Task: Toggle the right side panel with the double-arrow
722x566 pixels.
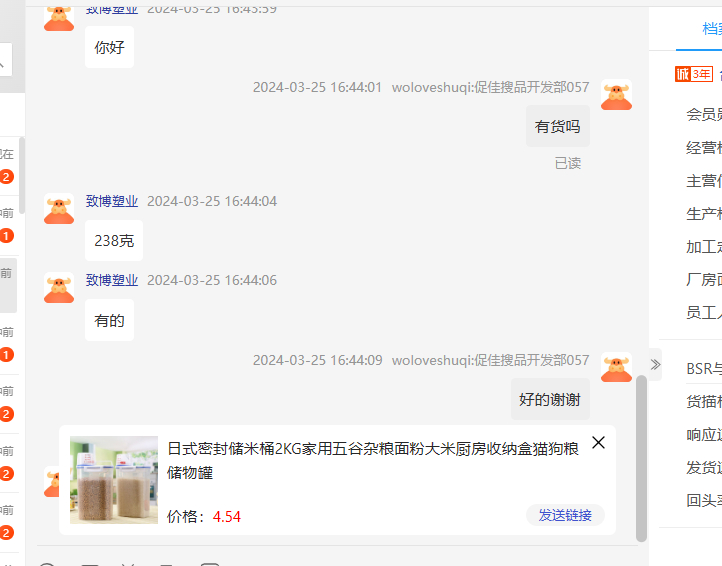Action: pyautogui.click(x=655, y=364)
